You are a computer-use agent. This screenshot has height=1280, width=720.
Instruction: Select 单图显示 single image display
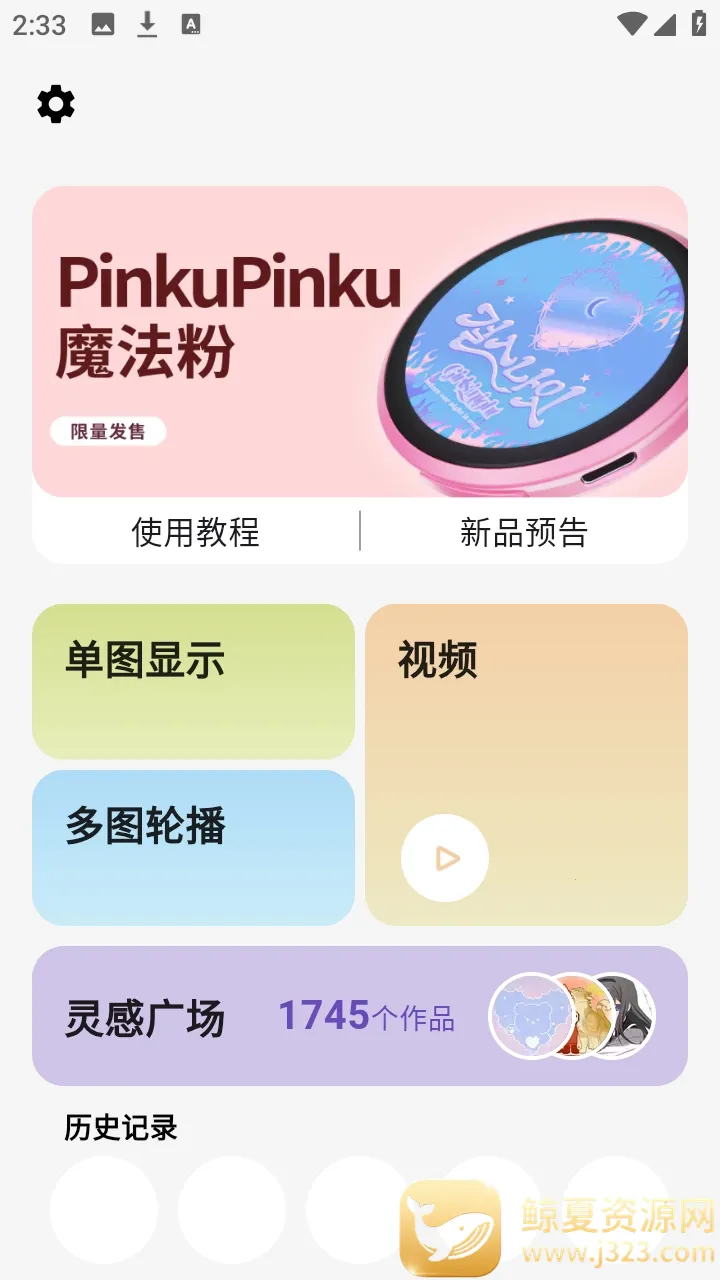click(x=193, y=681)
